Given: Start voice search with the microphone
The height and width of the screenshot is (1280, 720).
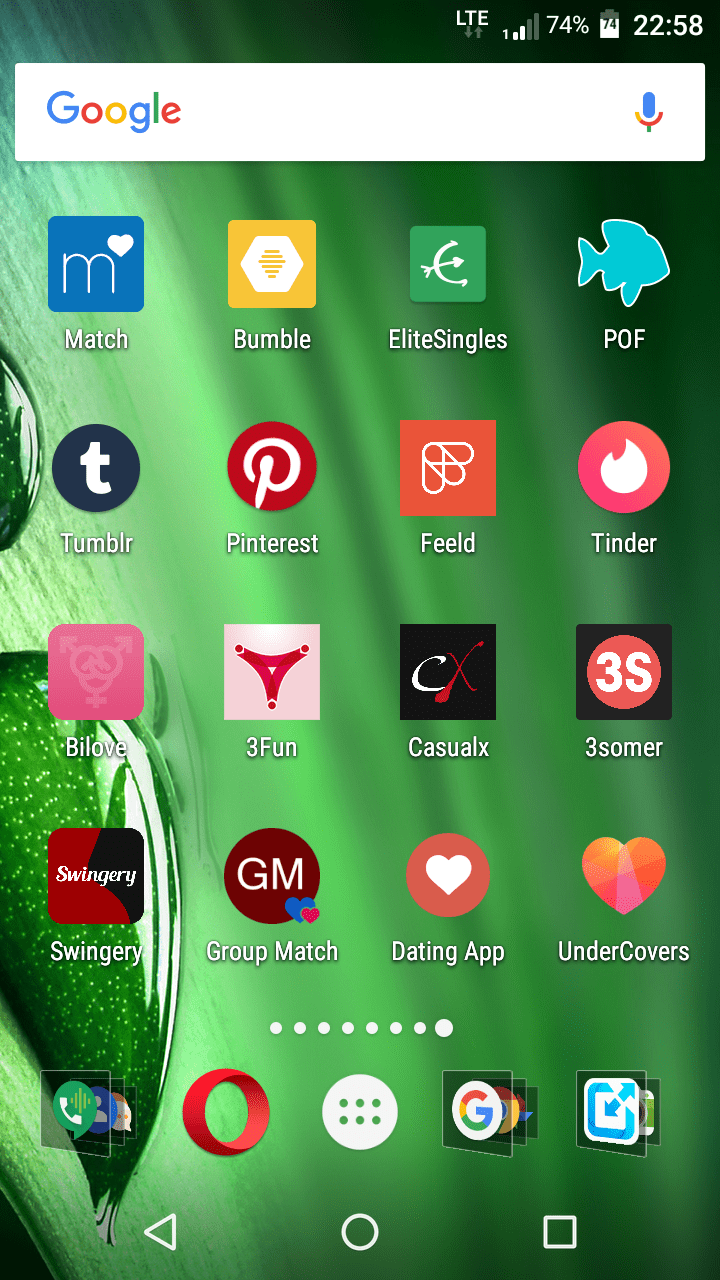Looking at the screenshot, I should (648, 112).
